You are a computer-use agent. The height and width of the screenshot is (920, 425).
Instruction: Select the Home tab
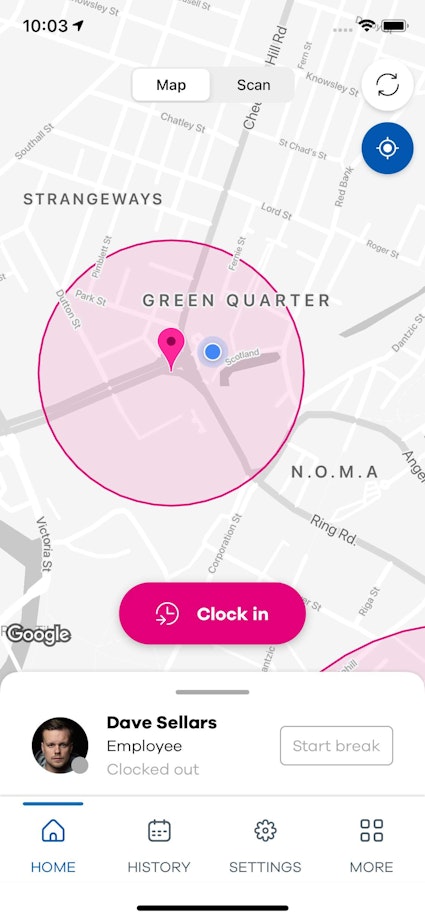(53, 847)
